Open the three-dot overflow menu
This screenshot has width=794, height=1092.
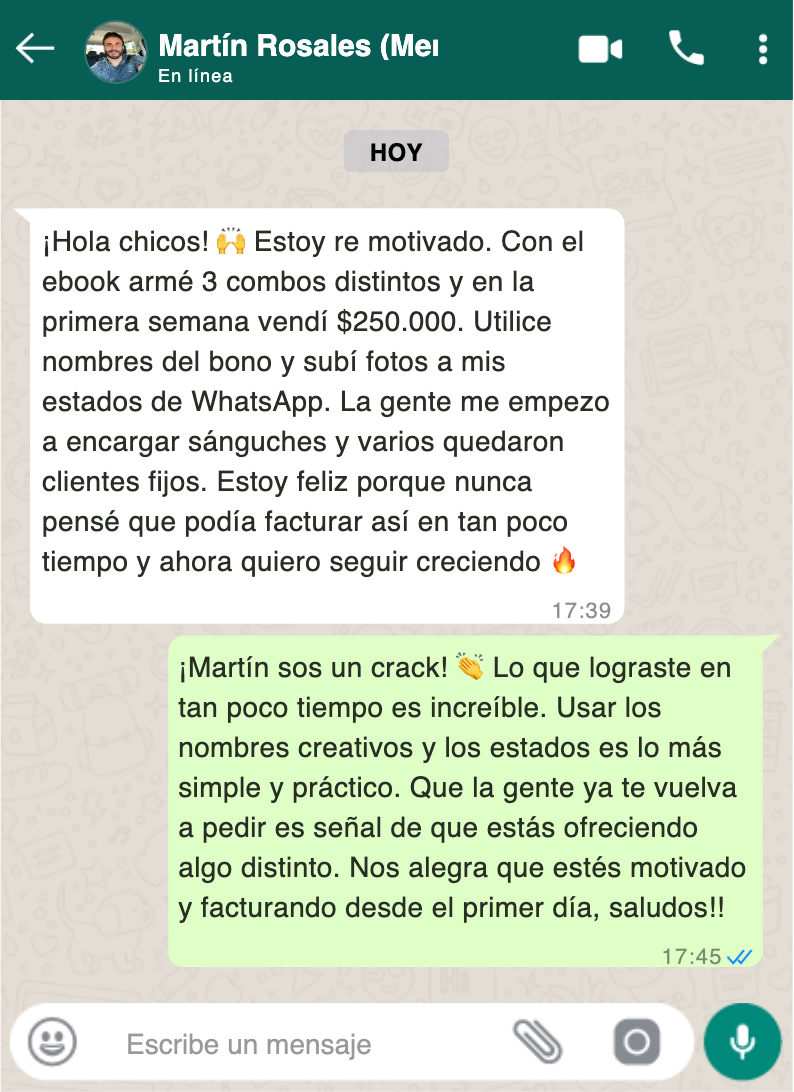(763, 49)
